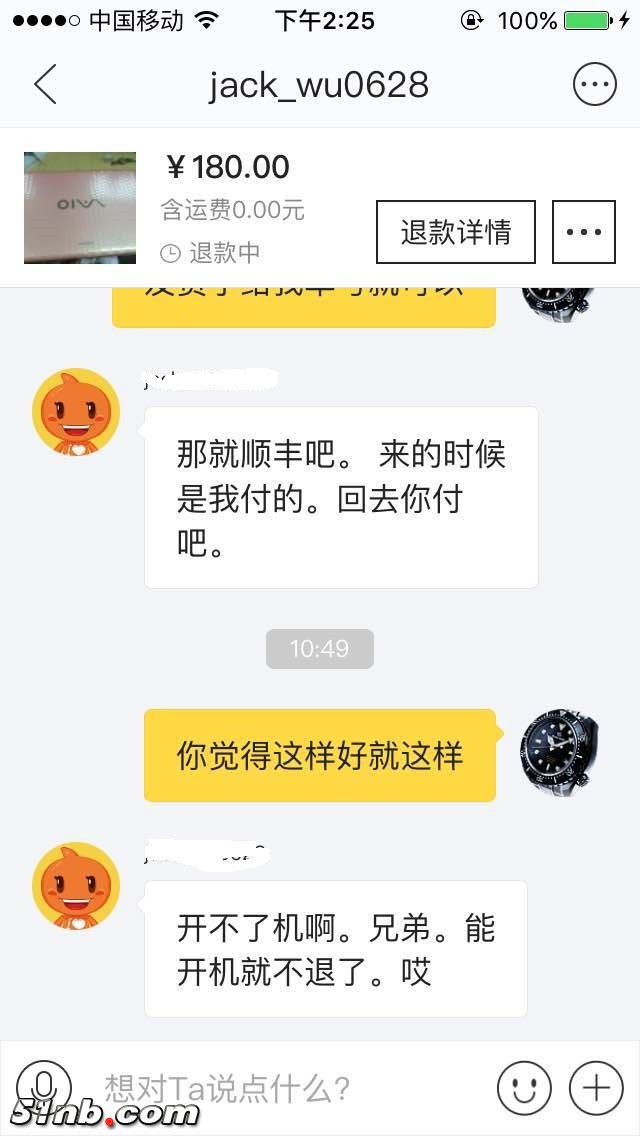Go back from jack_wu0628 chat
Viewport: 640px width, 1136px height.
coord(46,85)
